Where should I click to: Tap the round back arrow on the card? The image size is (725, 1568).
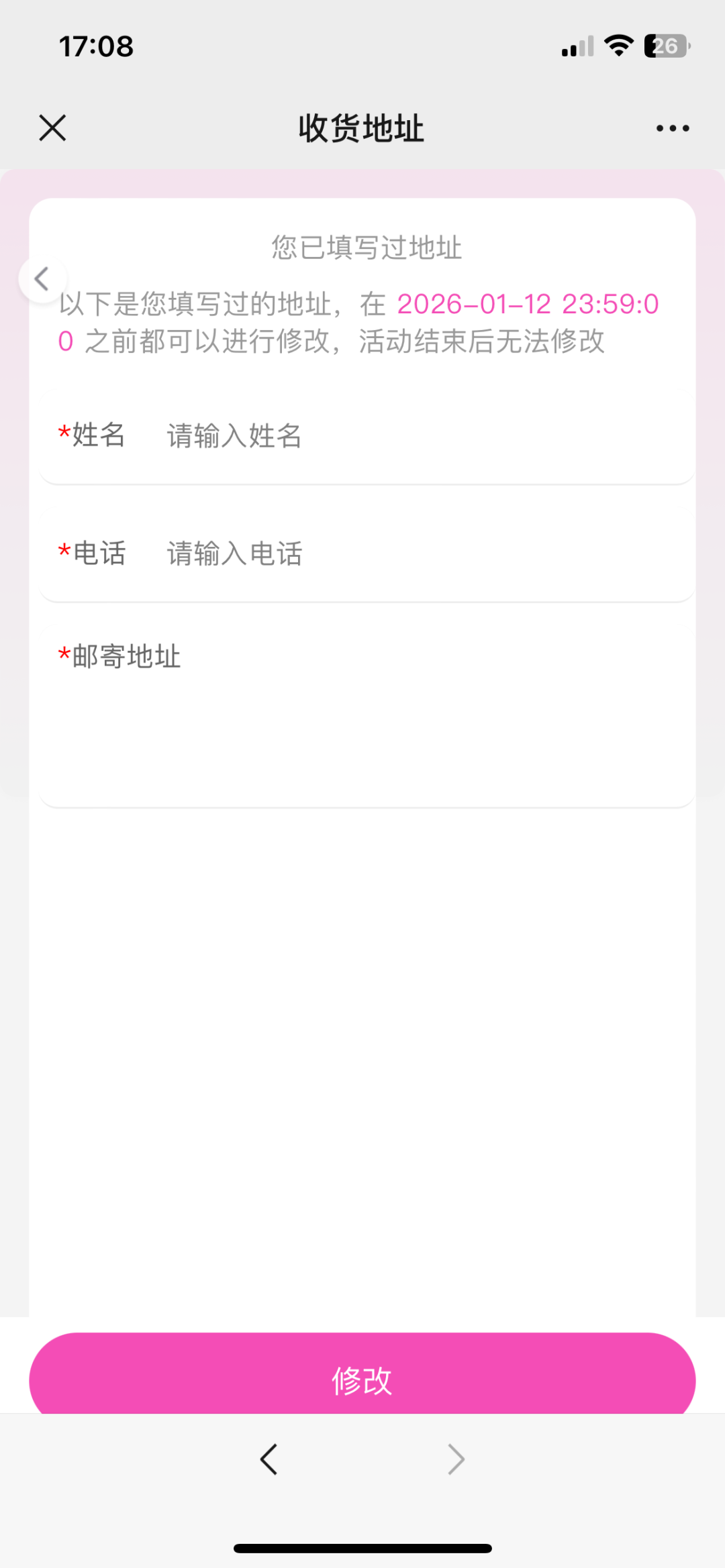point(42,279)
